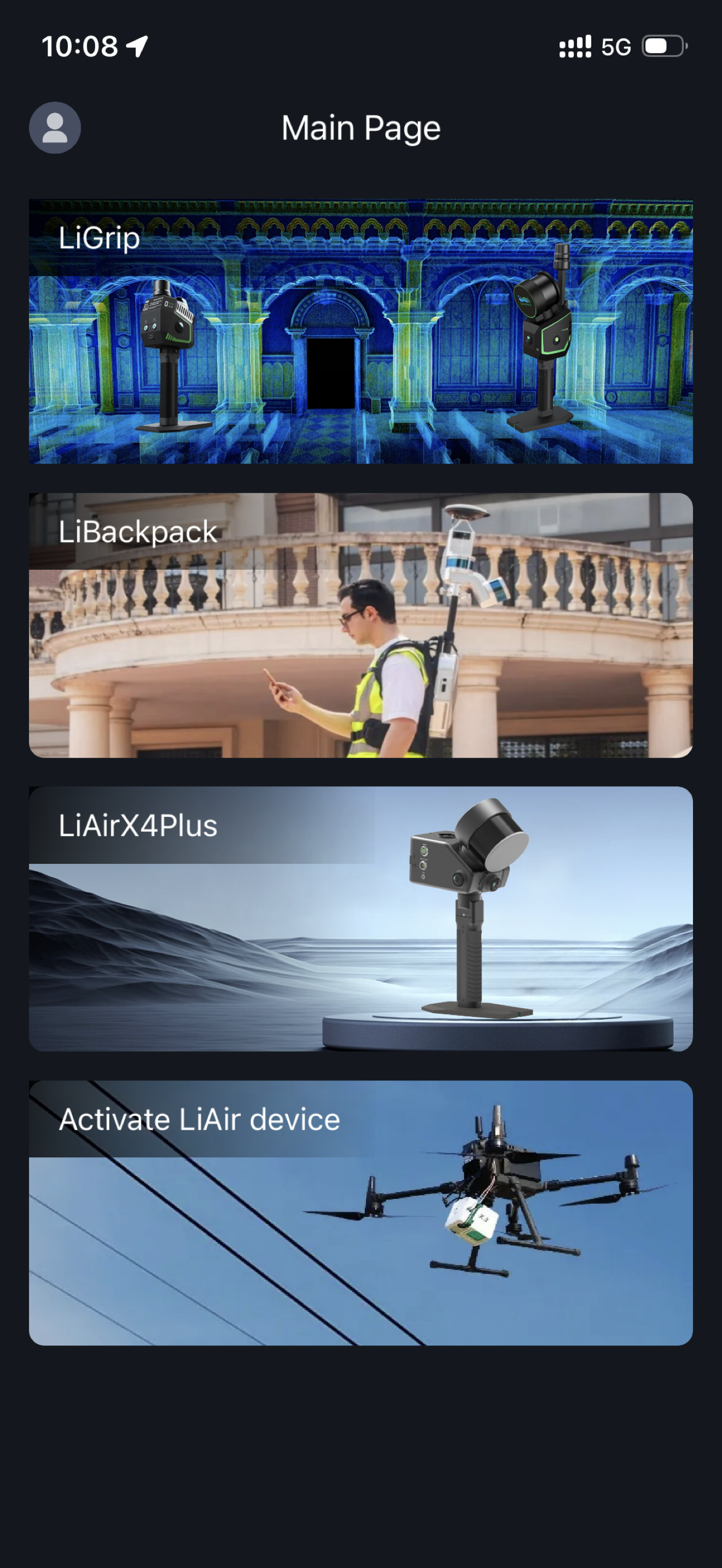Tap the Main Page title
722x1568 pixels.
360,128
